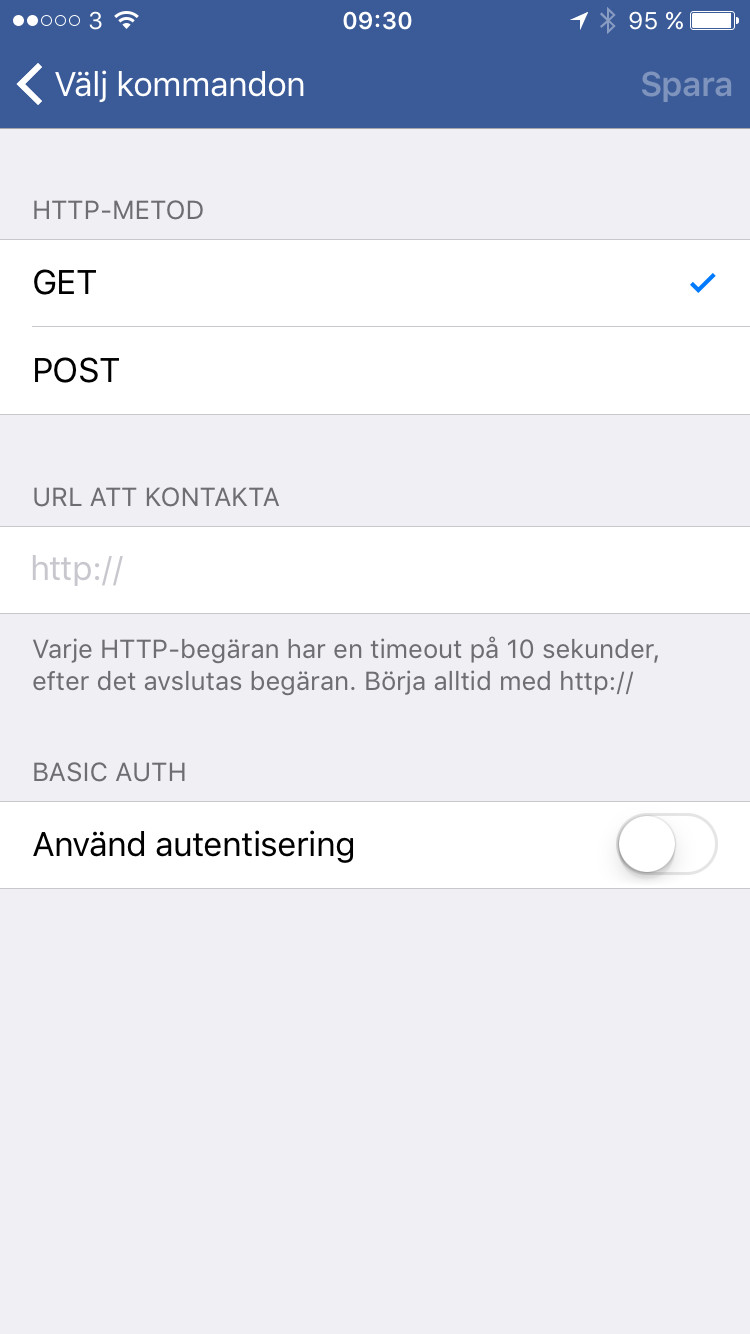
Task: Choose POST as HTTP method
Action: (x=375, y=371)
